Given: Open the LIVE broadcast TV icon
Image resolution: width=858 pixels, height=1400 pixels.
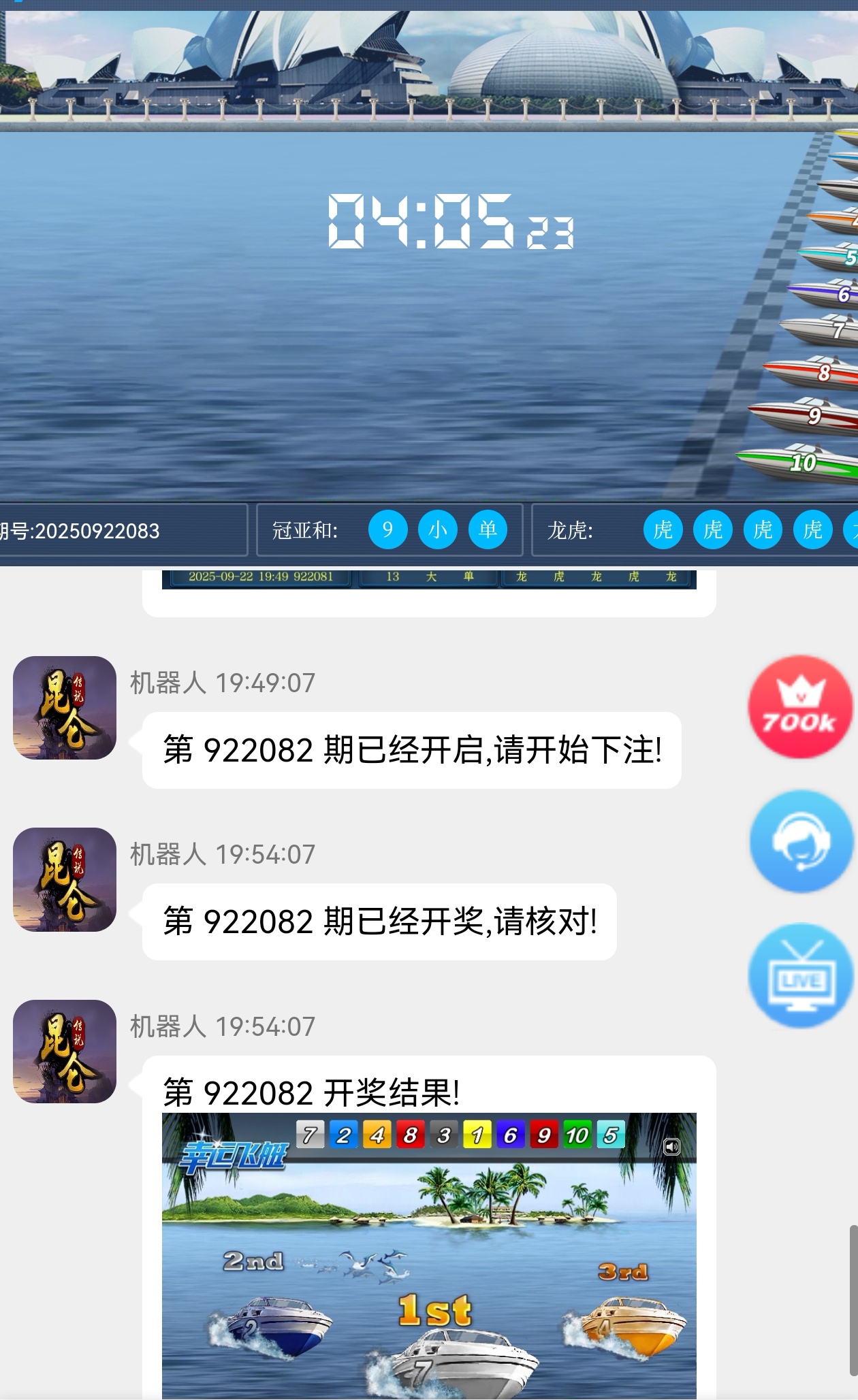Looking at the screenshot, I should click(x=800, y=975).
